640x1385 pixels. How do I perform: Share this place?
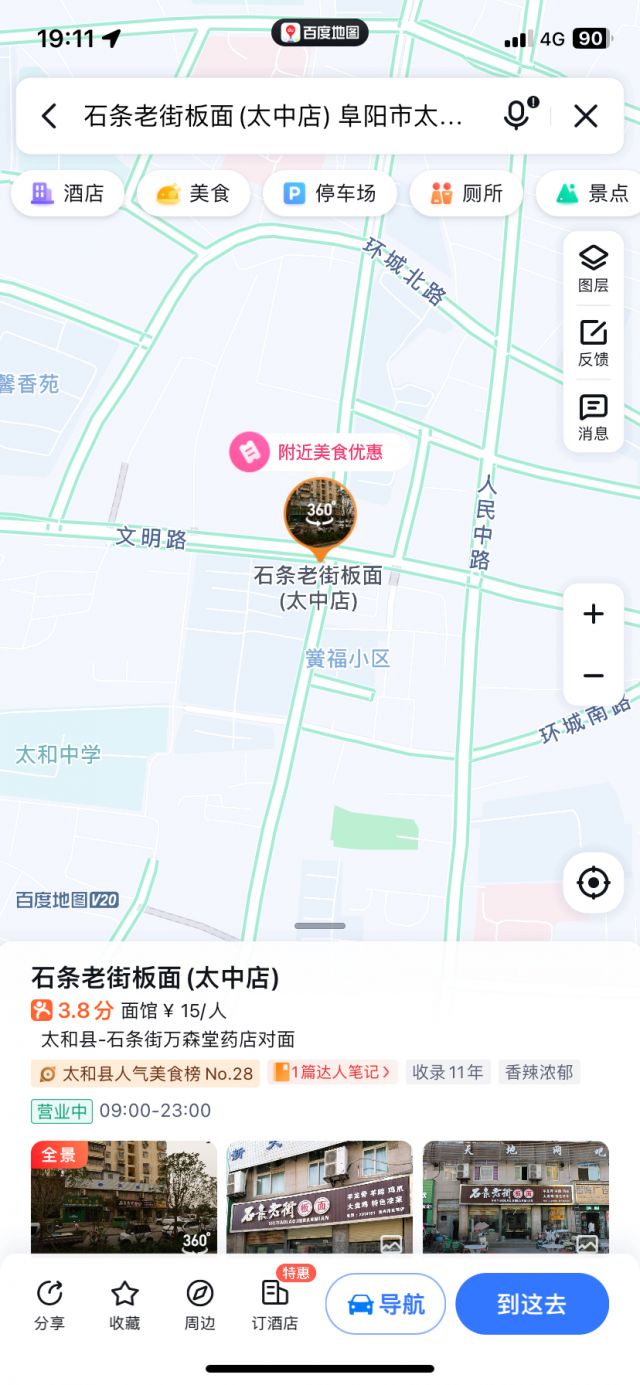(x=49, y=1304)
